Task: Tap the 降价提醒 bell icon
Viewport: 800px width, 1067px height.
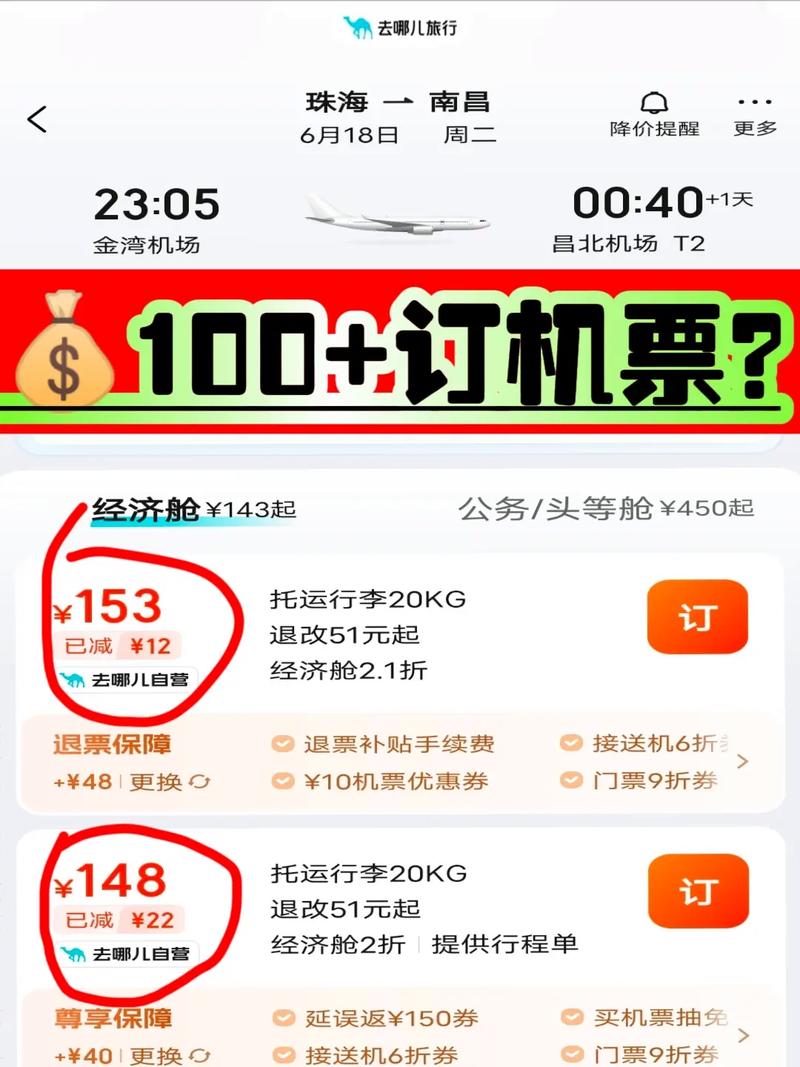Action: (x=655, y=104)
